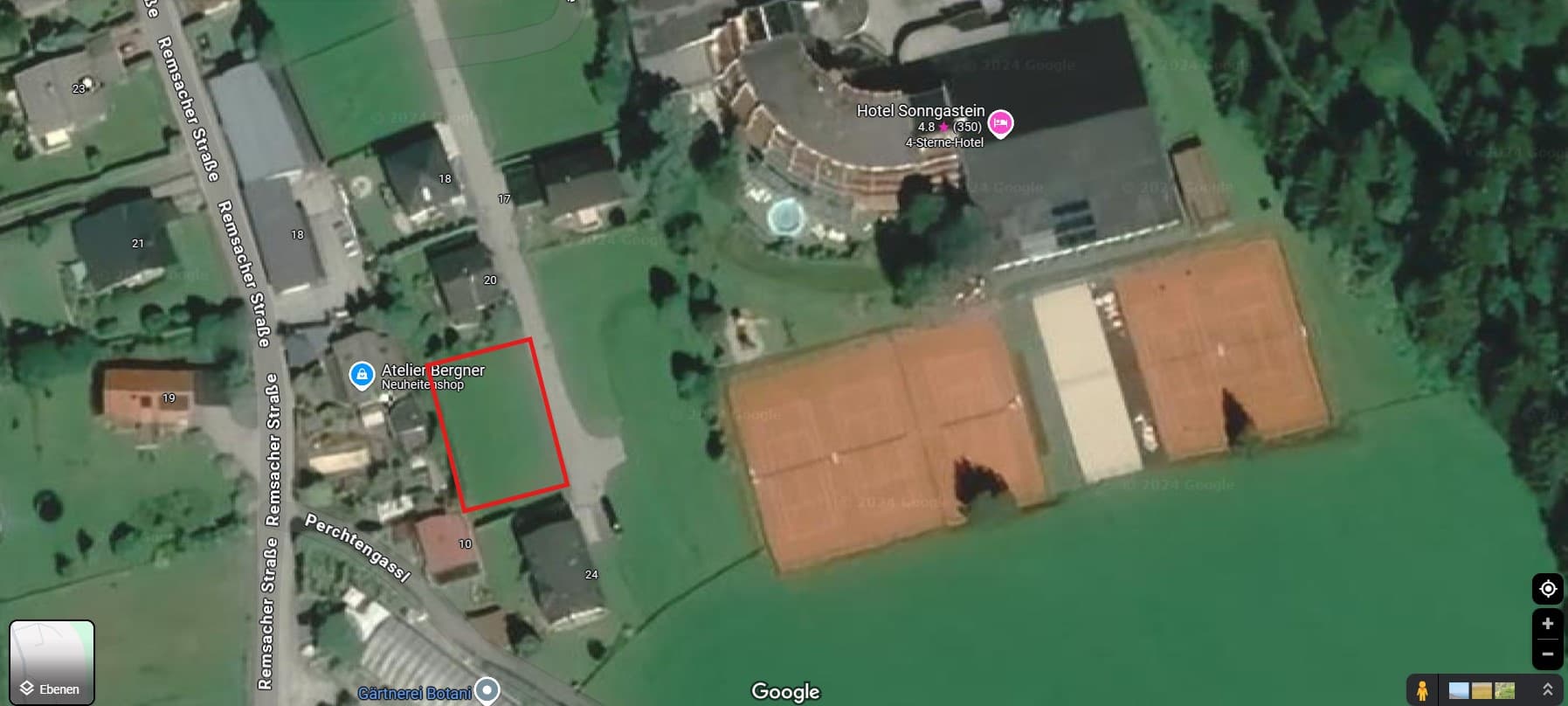
Task: Center map on my location
Action: (x=1547, y=589)
